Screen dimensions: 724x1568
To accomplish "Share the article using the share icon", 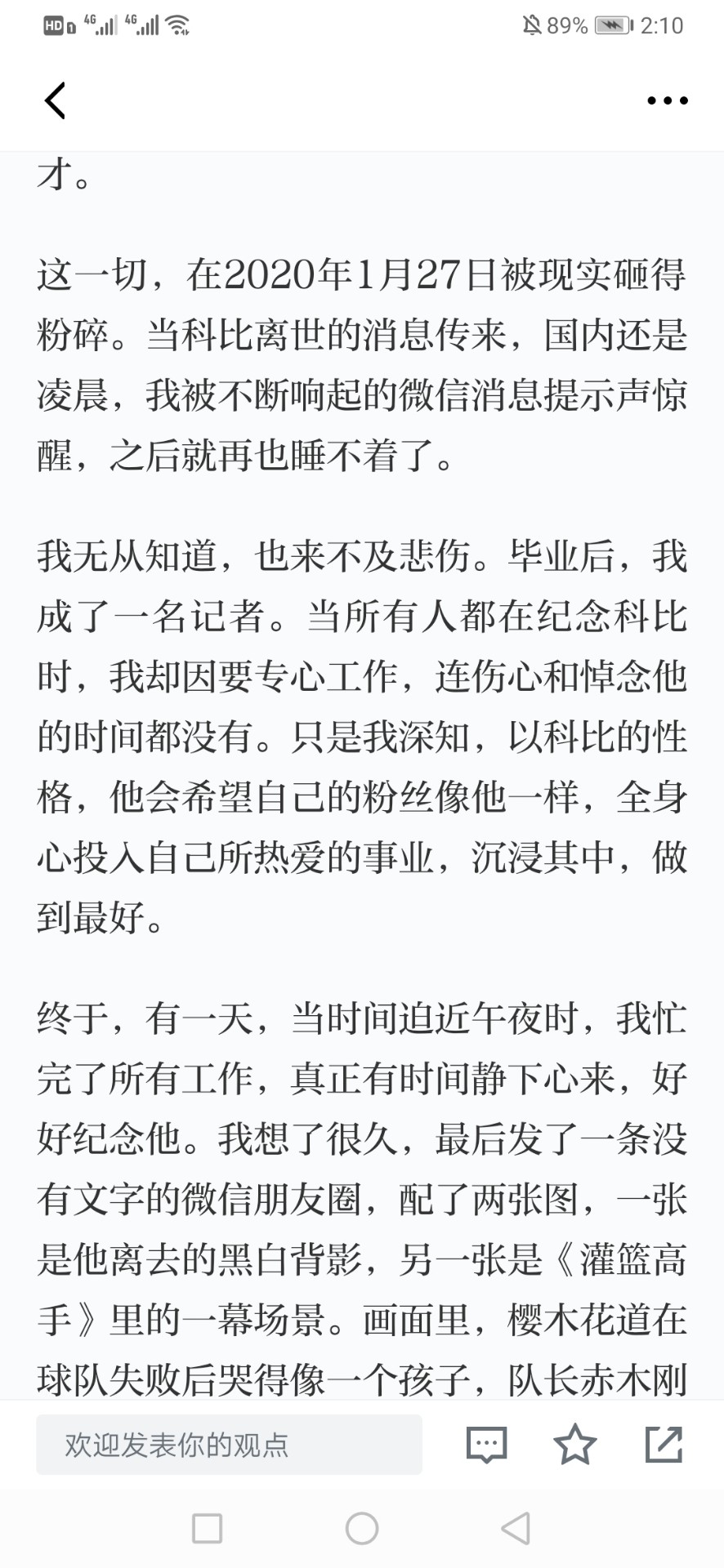I will coord(664,1444).
